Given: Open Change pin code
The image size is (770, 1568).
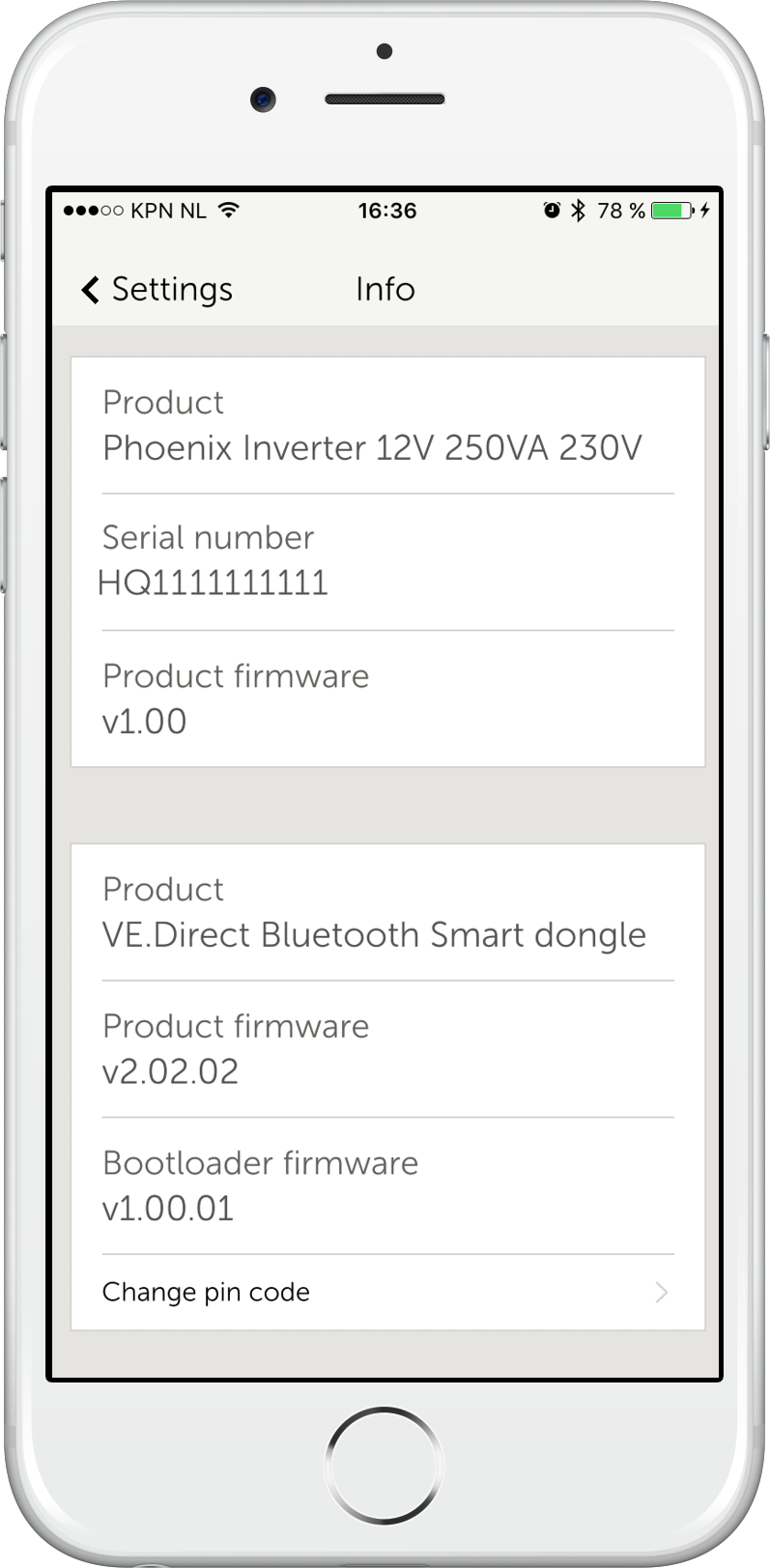Looking at the screenshot, I should point(386,1293).
